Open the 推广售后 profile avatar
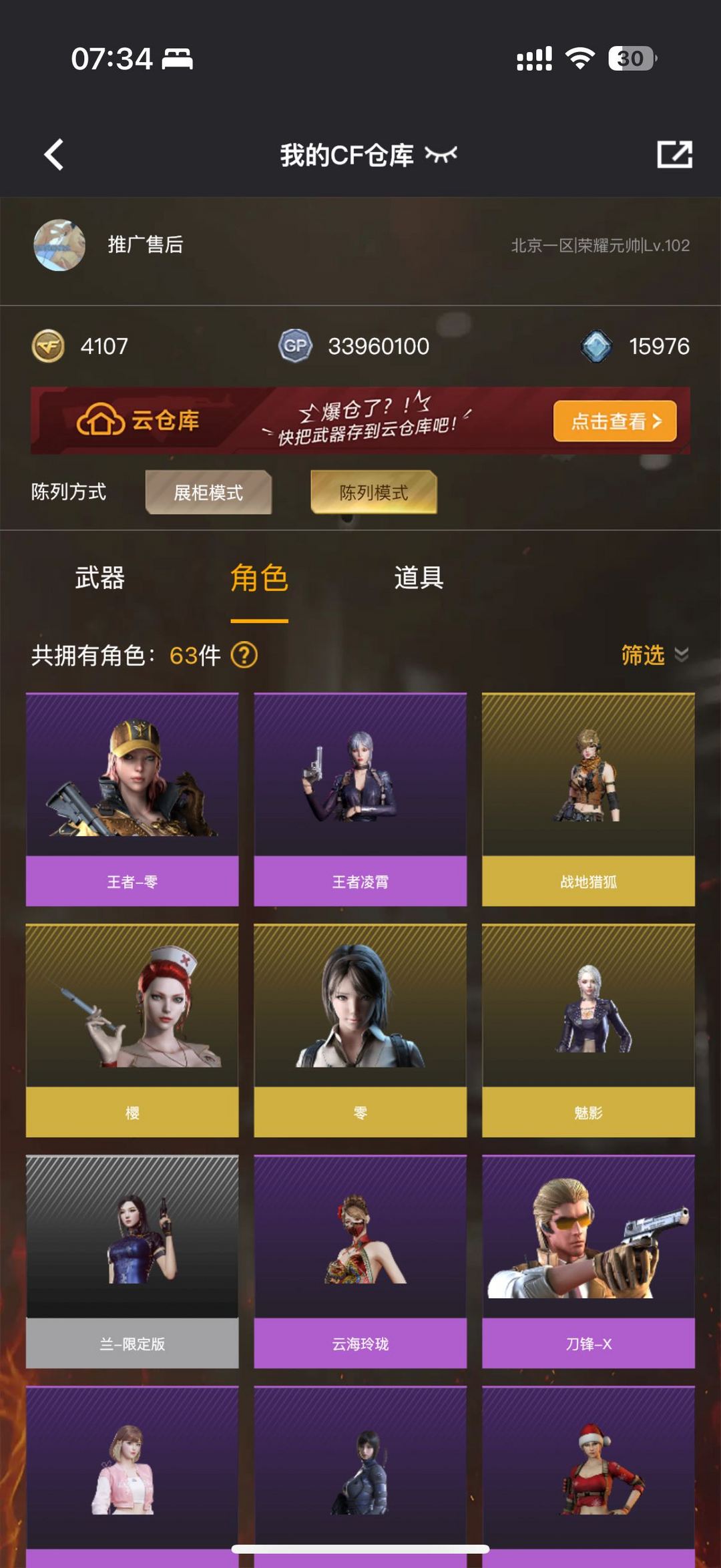 point(59,245)
